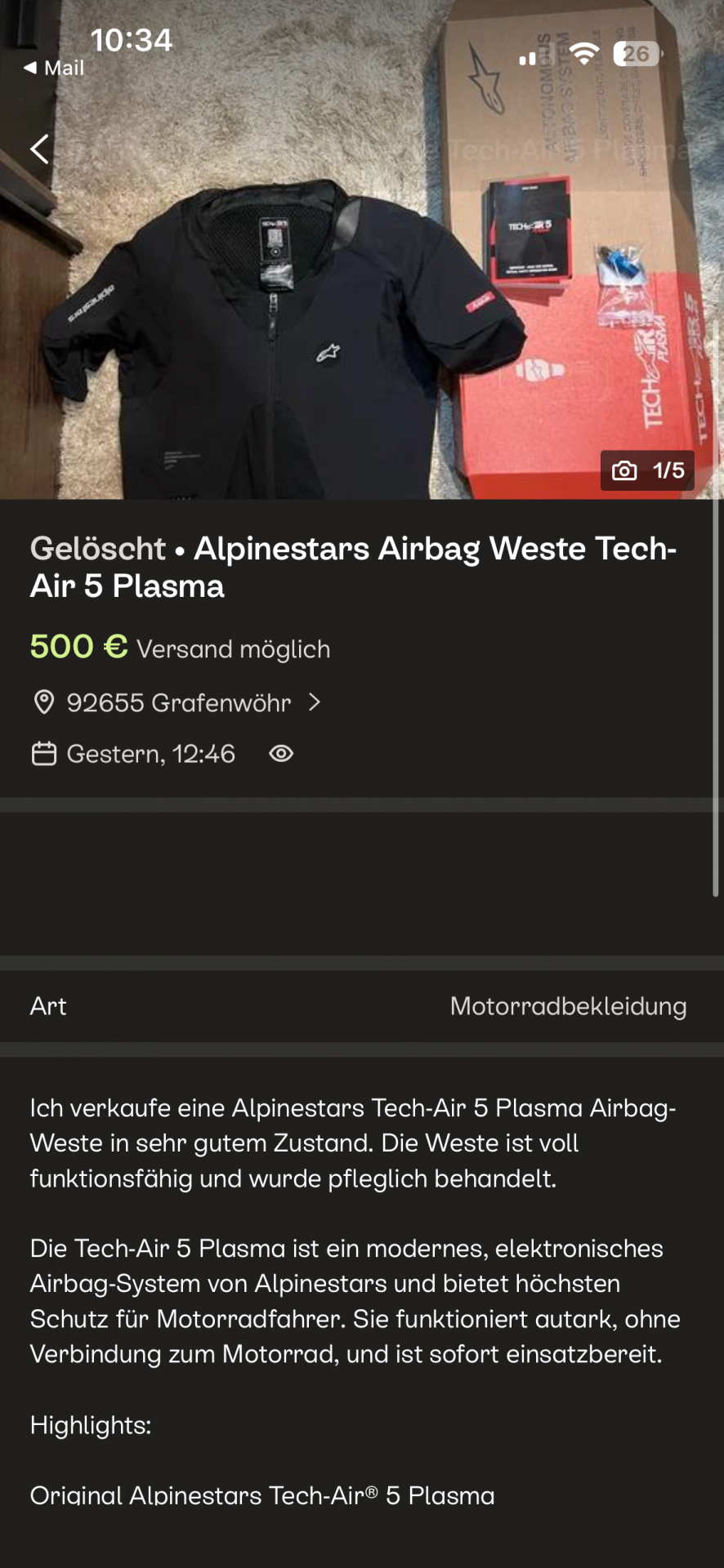Open the 92655 Grafenwöhr location
The height and width of the screenshot is (1568, 724).
[178, 702]
